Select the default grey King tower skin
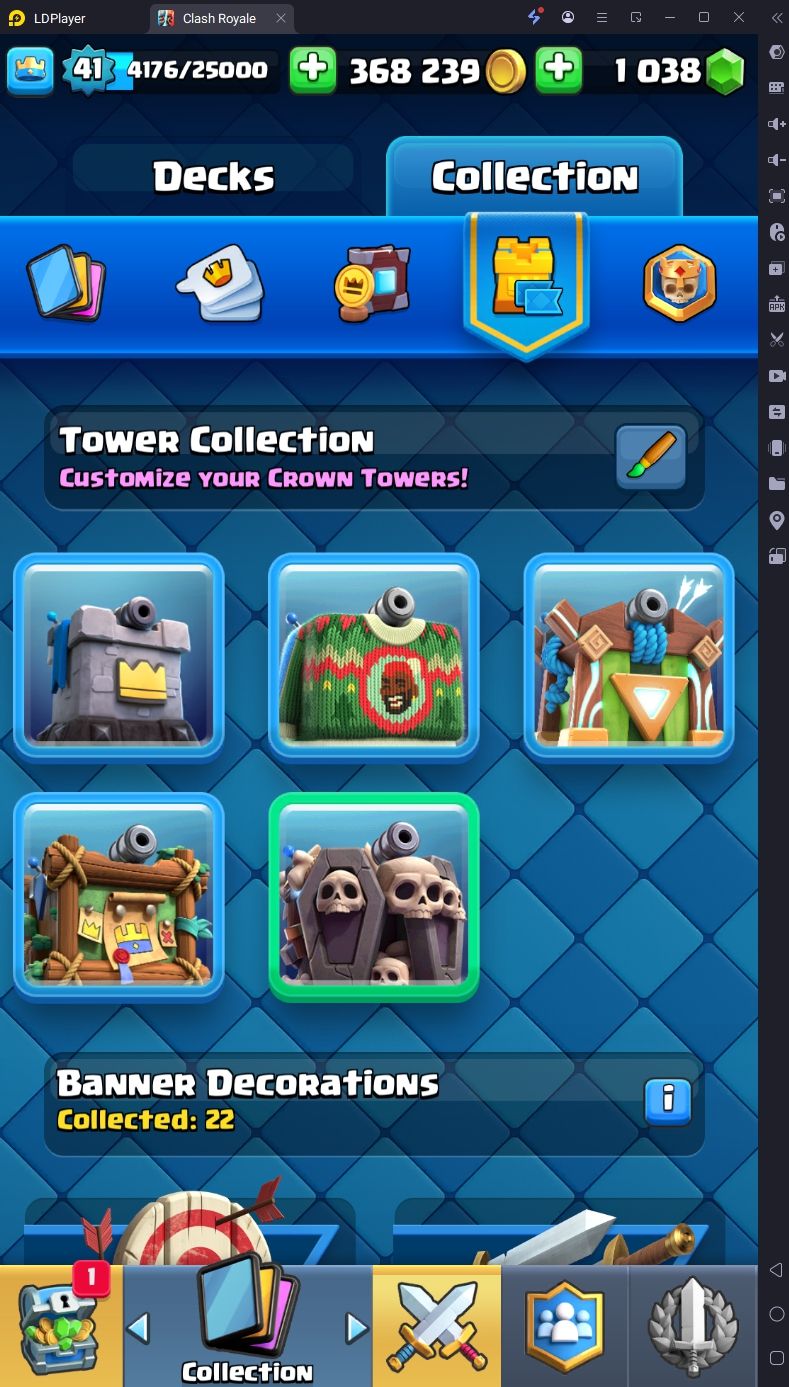 coord(118,656)
